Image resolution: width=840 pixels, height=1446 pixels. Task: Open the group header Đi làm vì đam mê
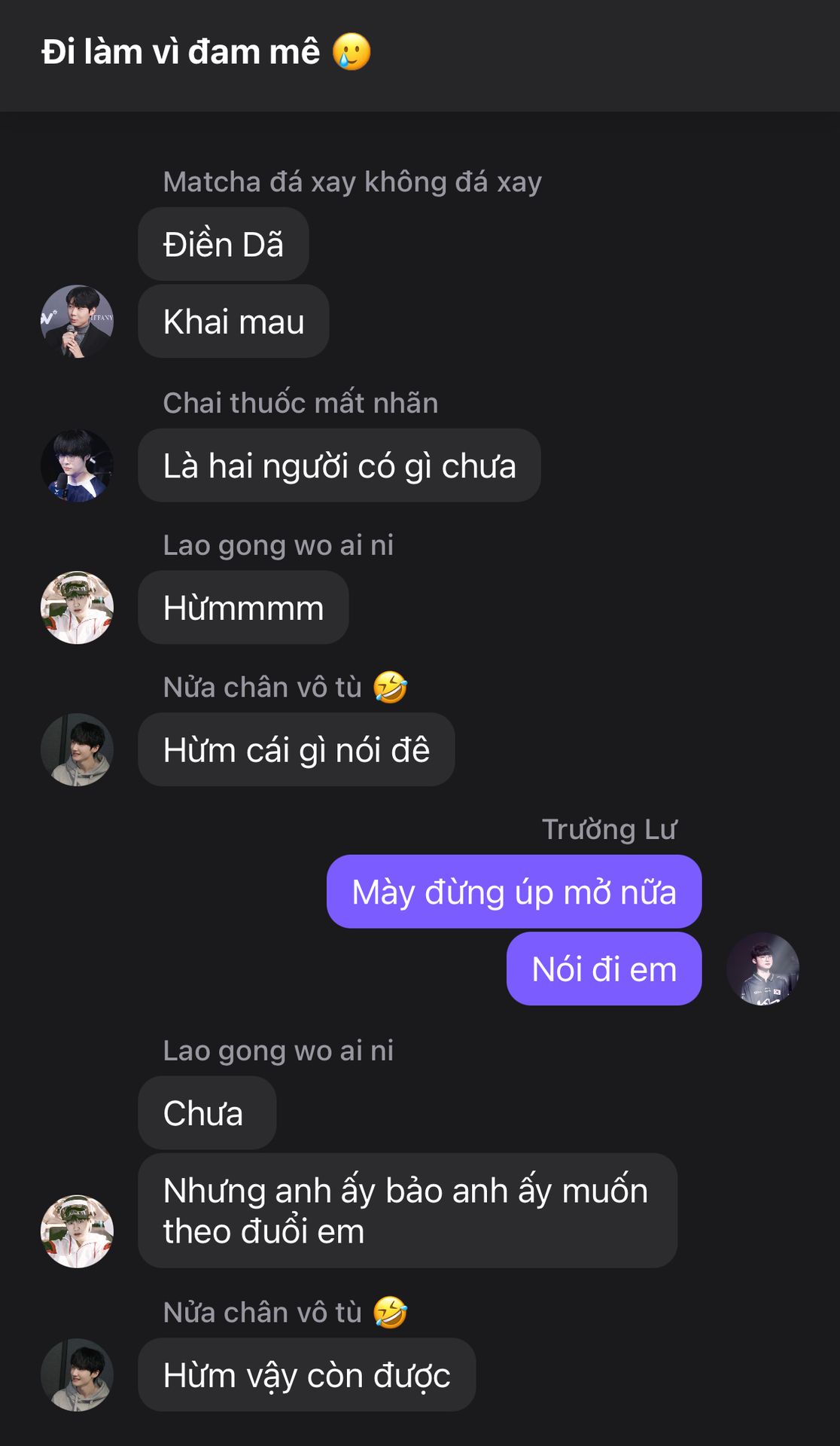pos(206,52)
